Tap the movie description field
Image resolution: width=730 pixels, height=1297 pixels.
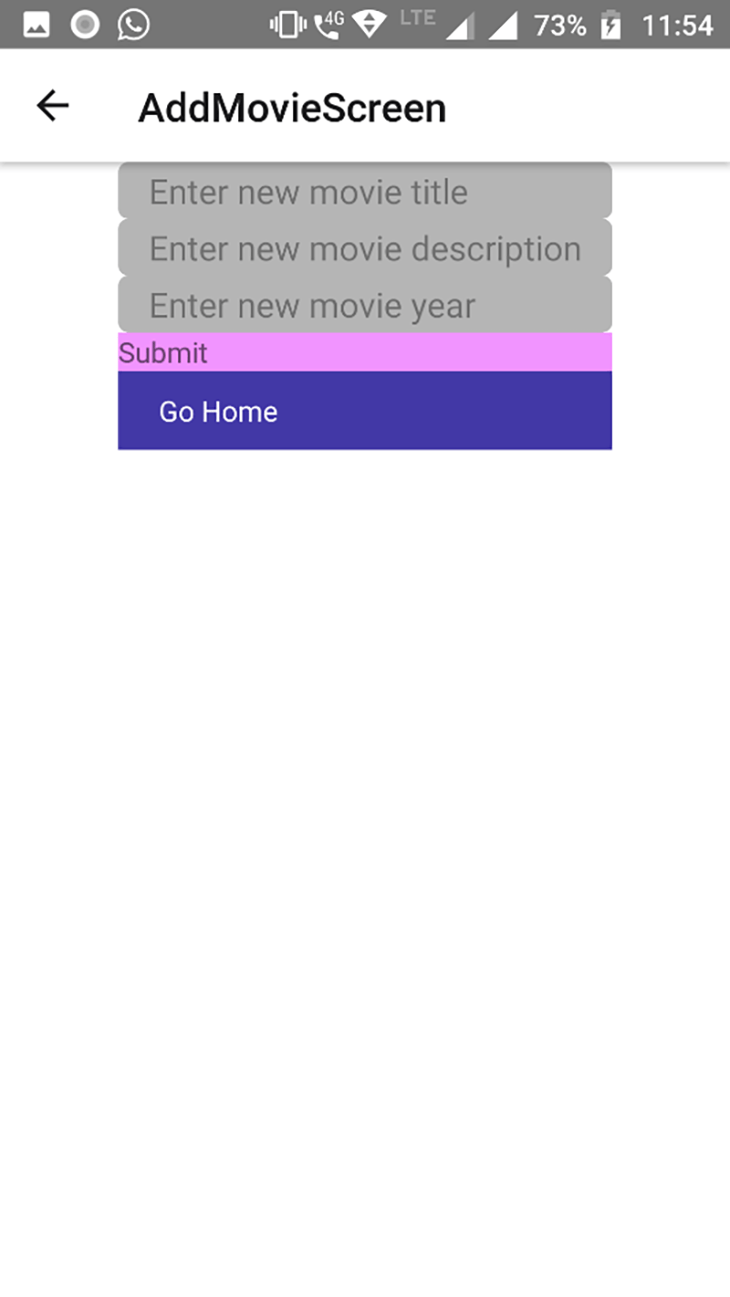pyautogui.click(x=365, y=247)
